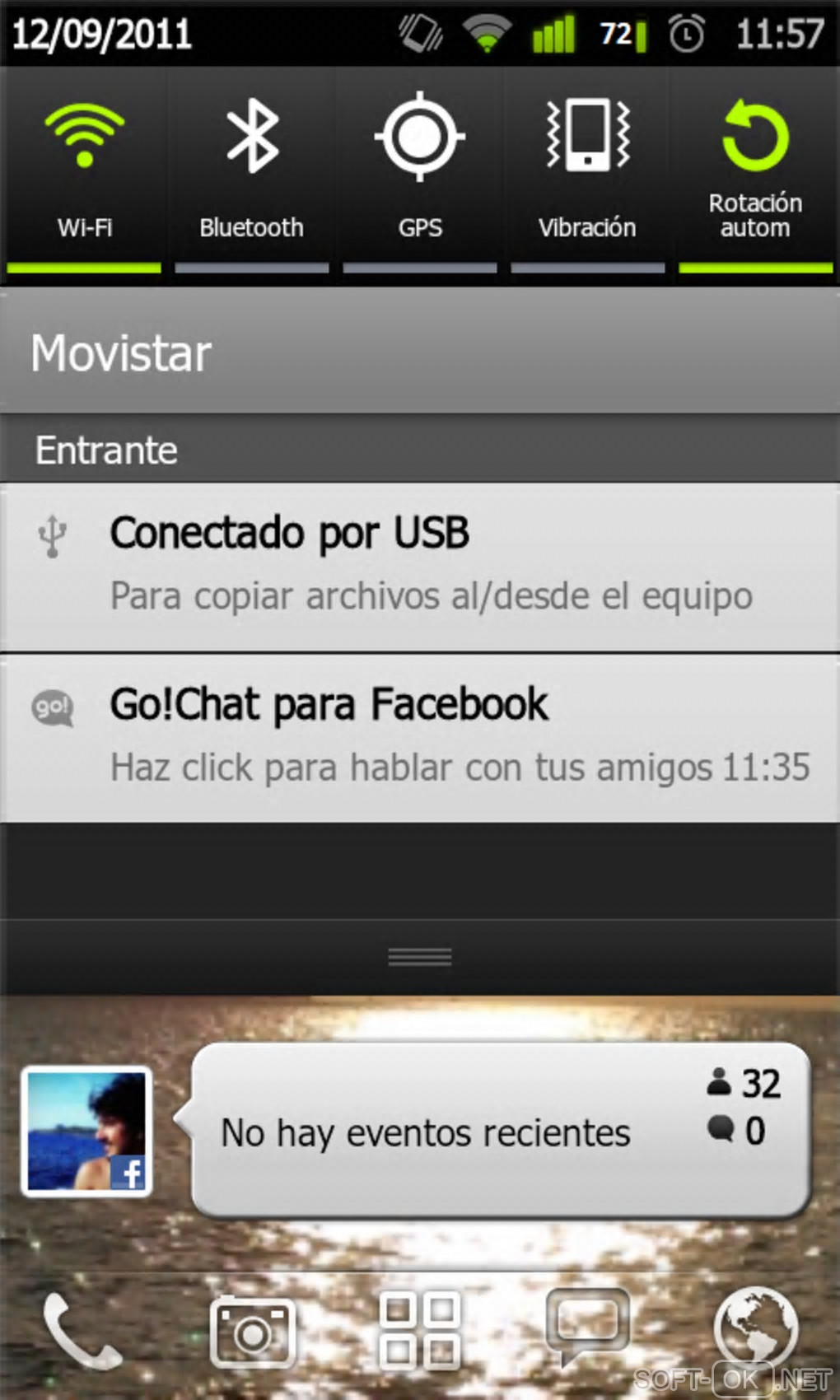Open the phone dialer from the dock
Image resolution: width=840 pixels, height=1400 pixels.
click(82, 1332)
